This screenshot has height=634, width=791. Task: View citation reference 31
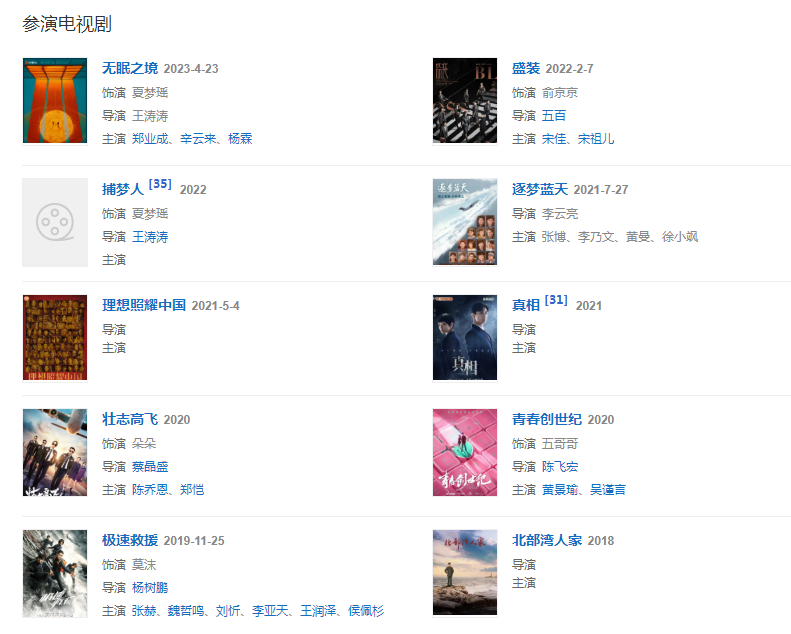click(556, 300)
